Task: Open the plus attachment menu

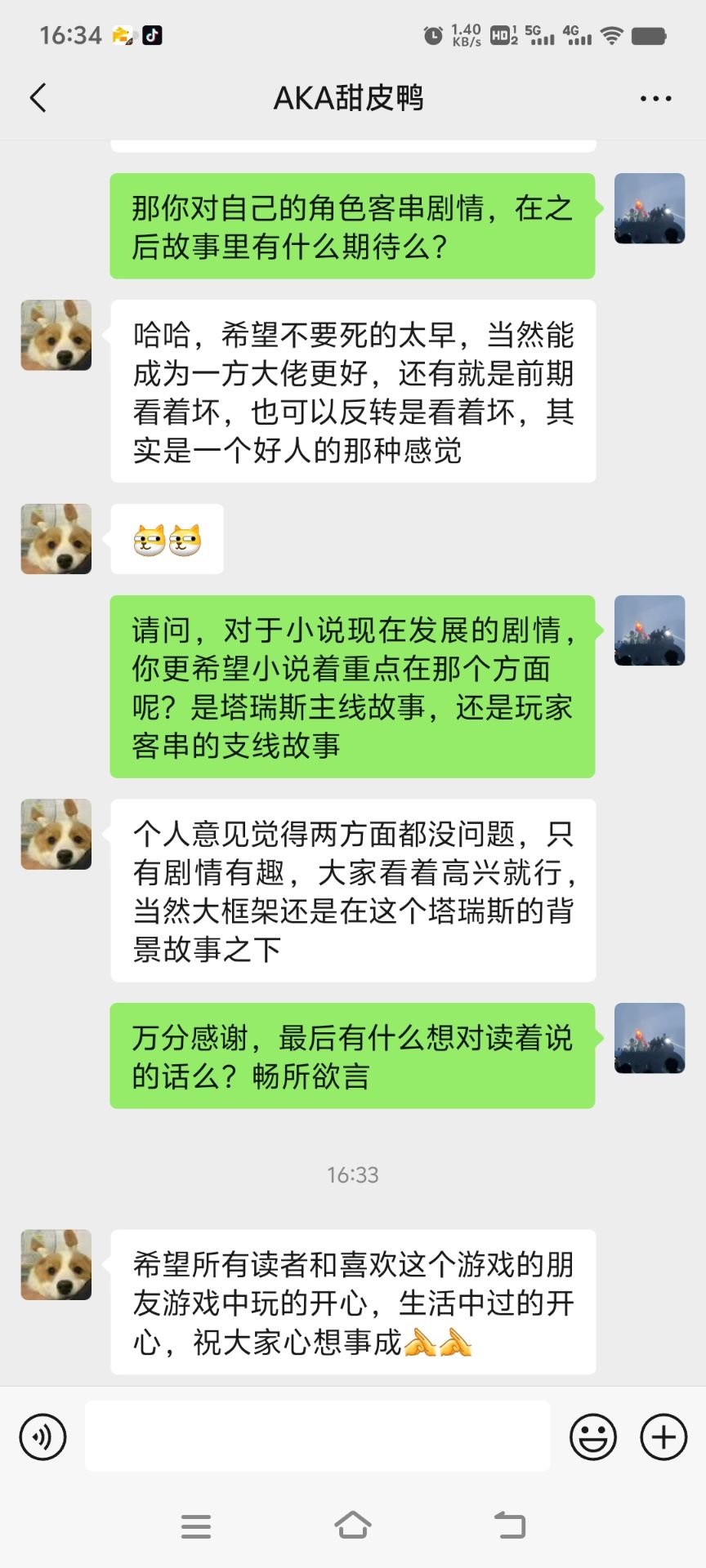Action: (x=664, y=1437)
